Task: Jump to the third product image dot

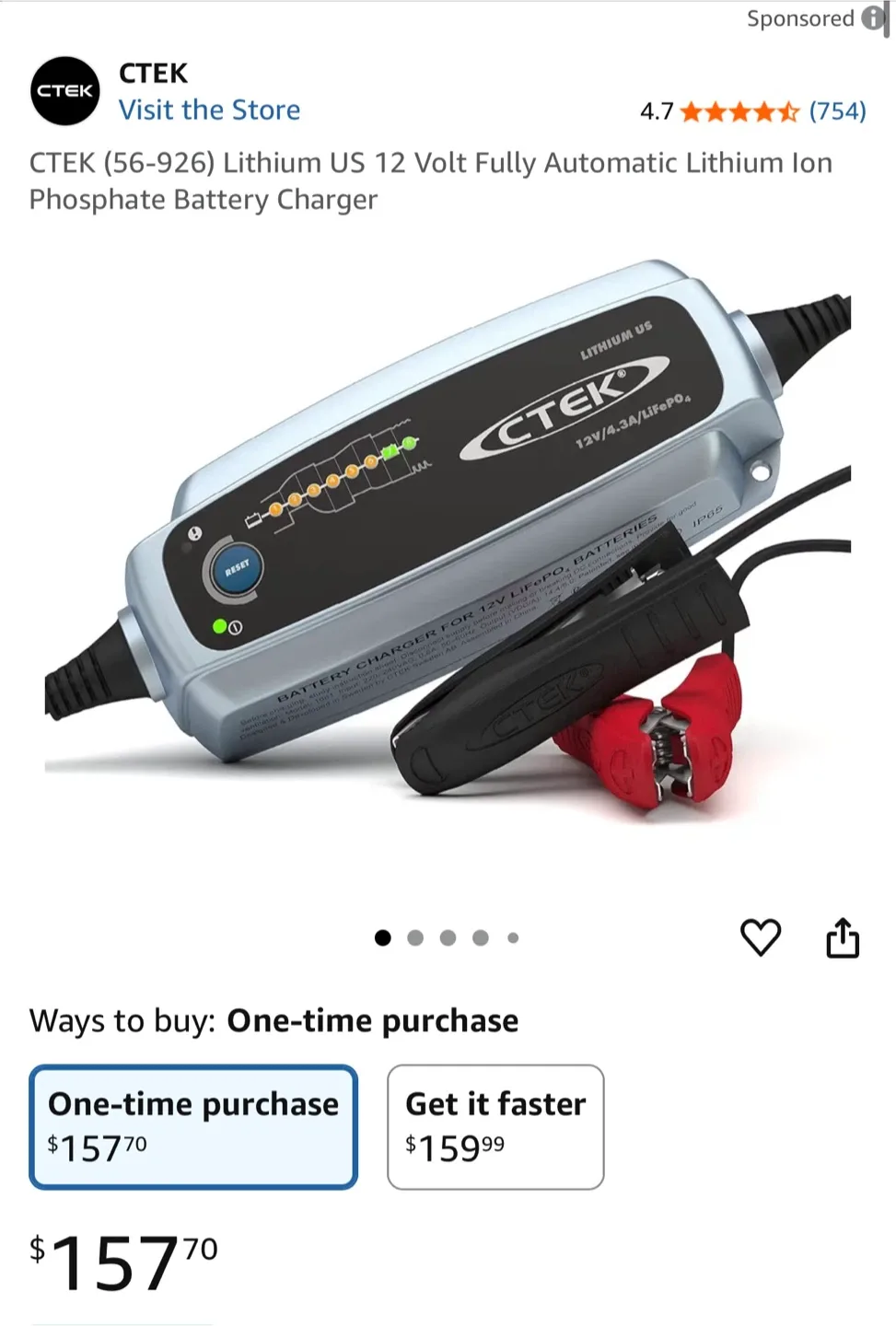Action: click(x=448, y=937)
